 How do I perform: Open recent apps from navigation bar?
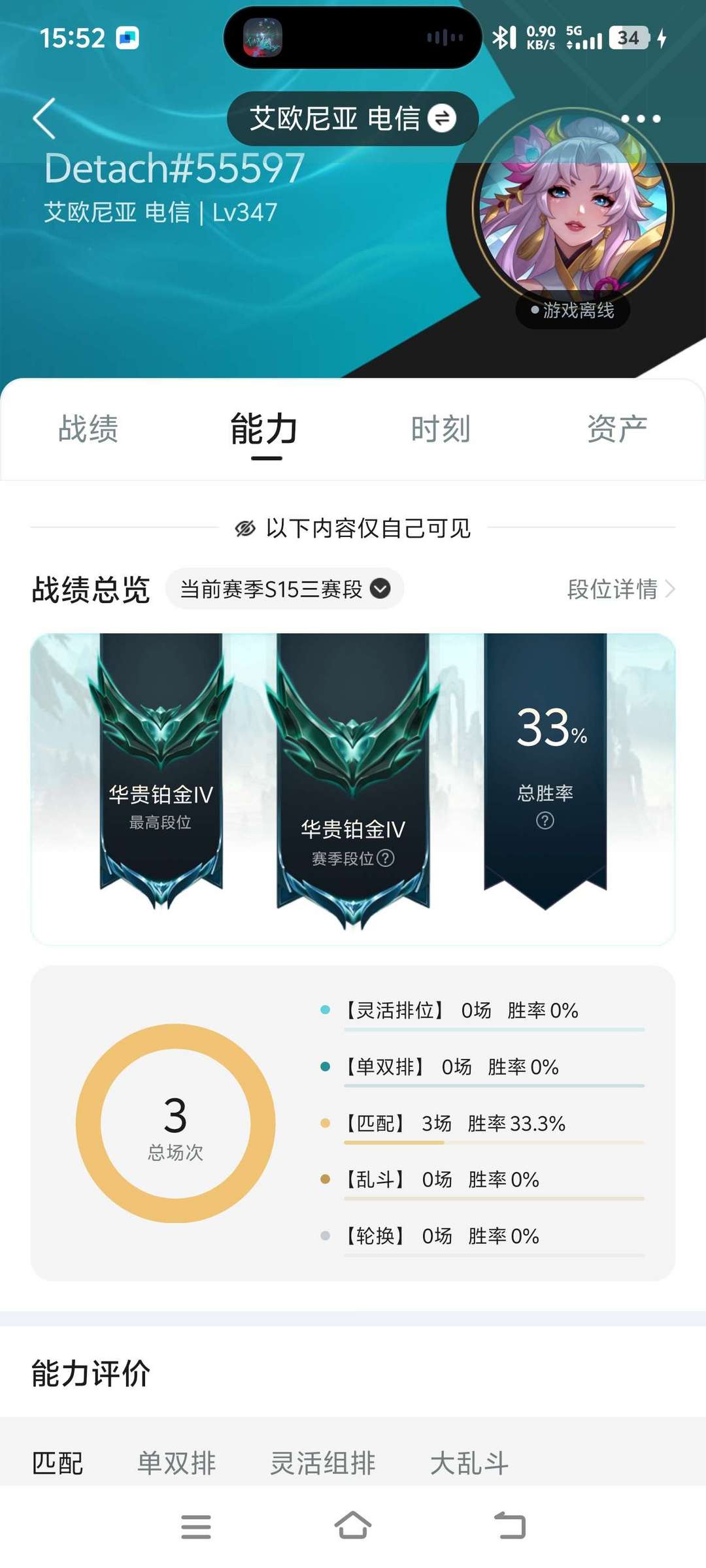tap(196, 1526)
